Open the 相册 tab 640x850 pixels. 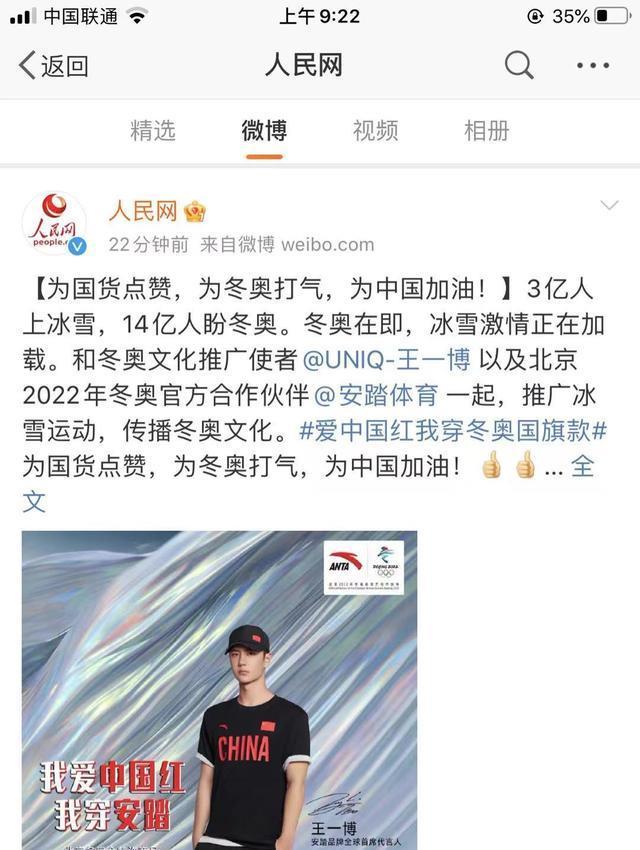pyautogui.click(x=487, y=130)
